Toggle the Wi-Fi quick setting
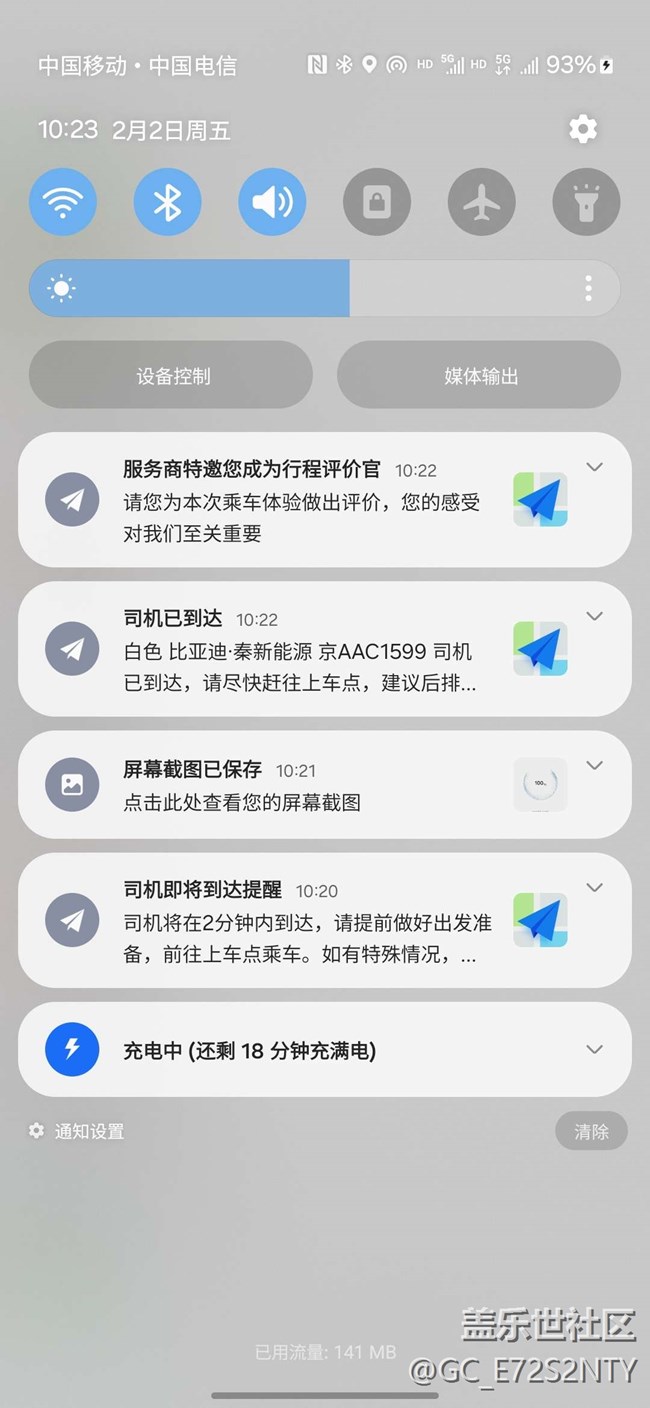The image size is (650, 1408). point(63,202)
